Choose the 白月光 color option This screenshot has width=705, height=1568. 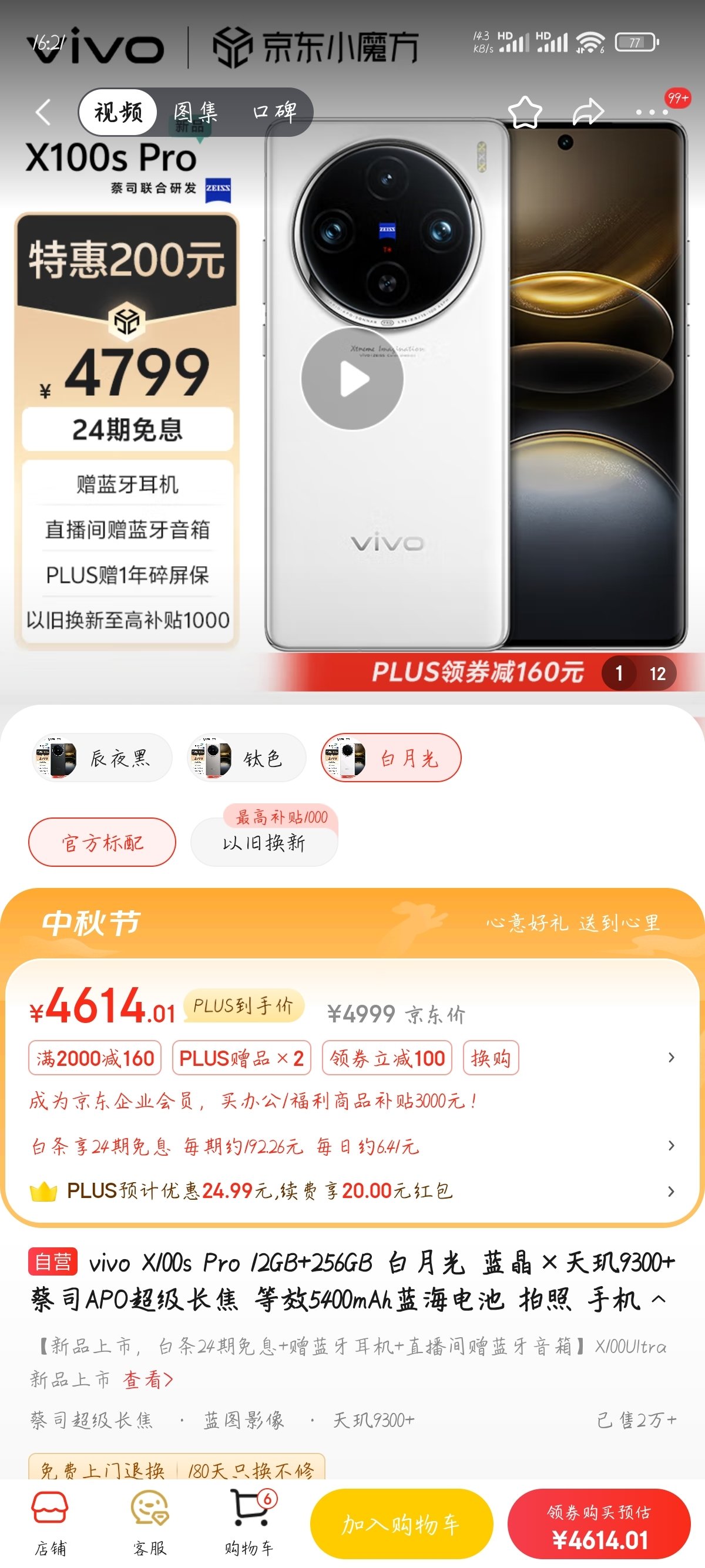click(x=391, y=758)
